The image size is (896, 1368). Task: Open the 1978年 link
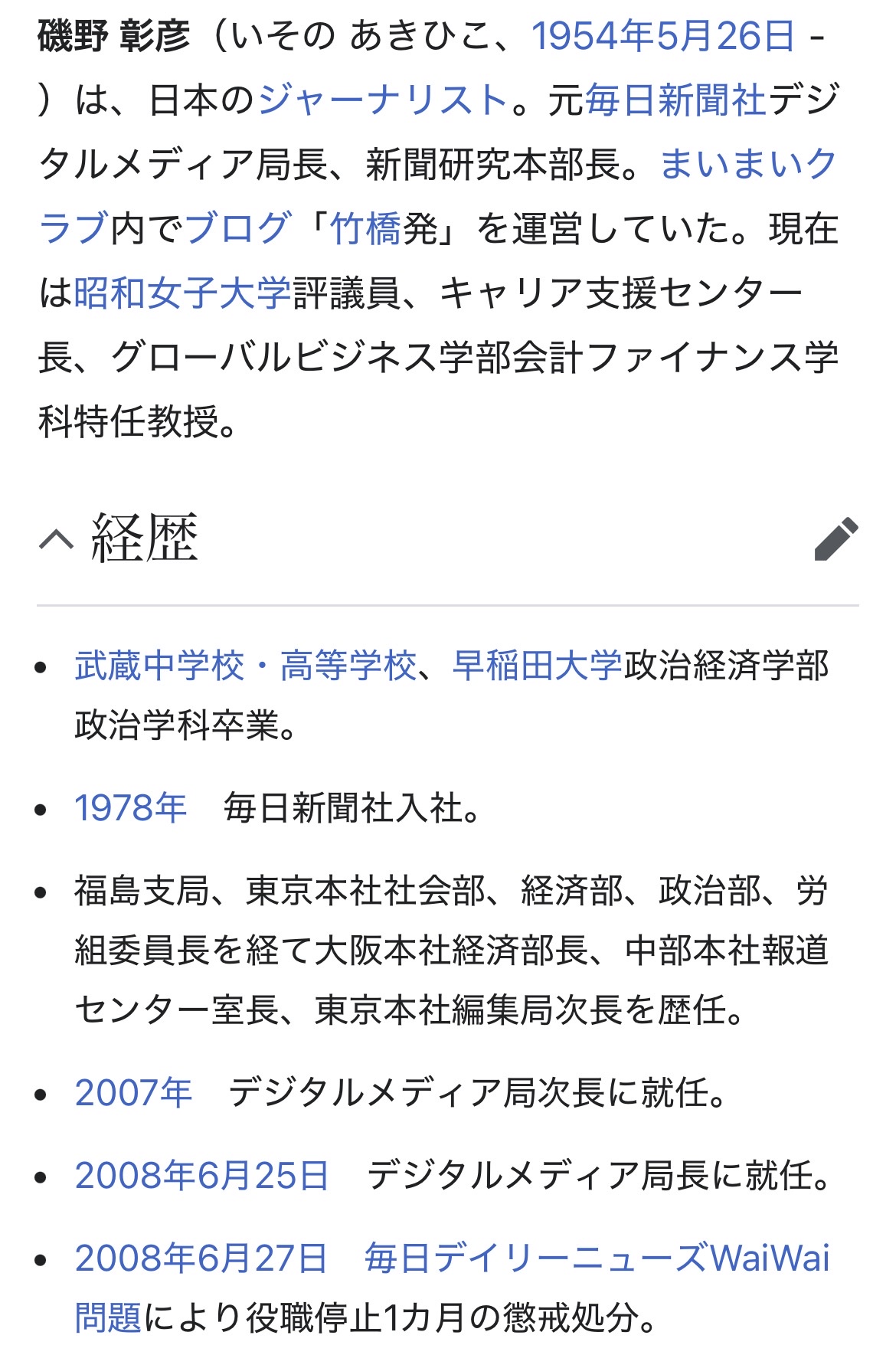coord(130,808)
